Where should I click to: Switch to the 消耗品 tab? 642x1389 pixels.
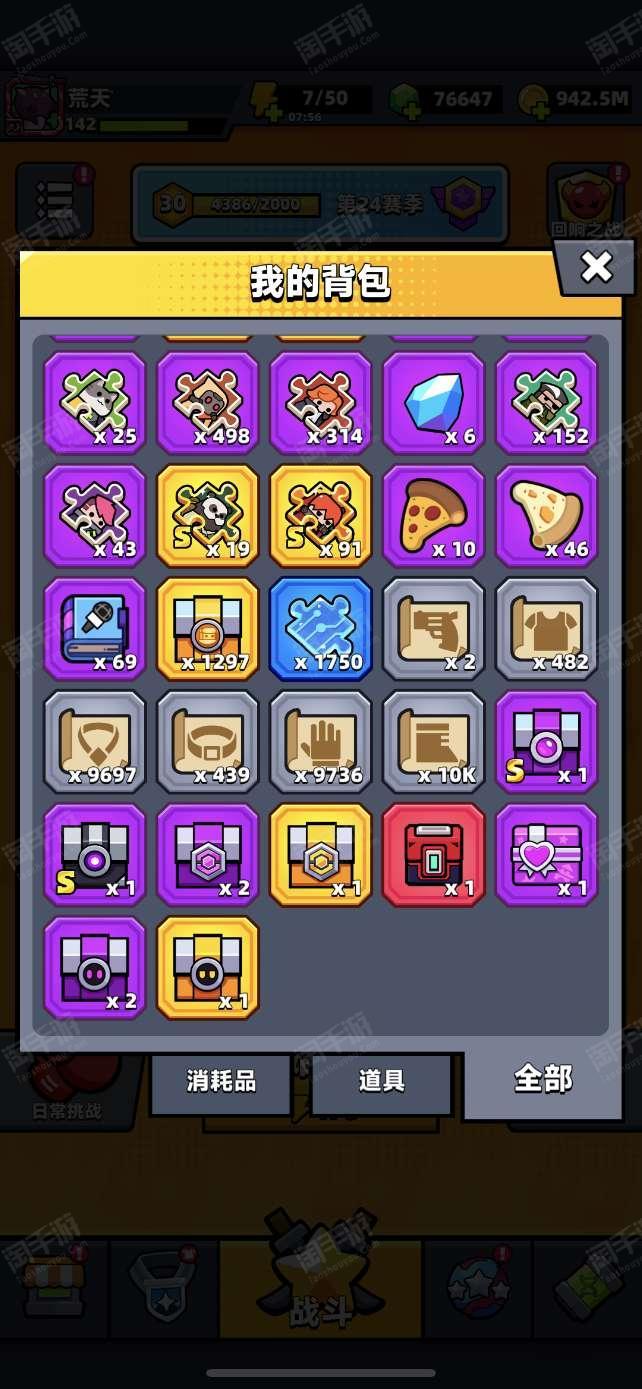[x=221, y=1081]
